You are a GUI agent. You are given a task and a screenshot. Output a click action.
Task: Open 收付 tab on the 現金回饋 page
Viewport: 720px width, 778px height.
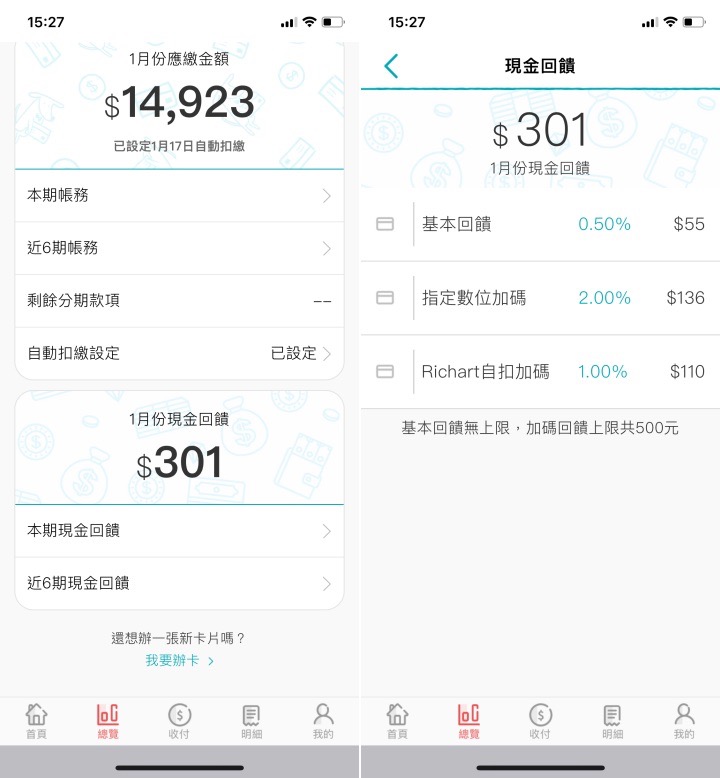[540, 720]
